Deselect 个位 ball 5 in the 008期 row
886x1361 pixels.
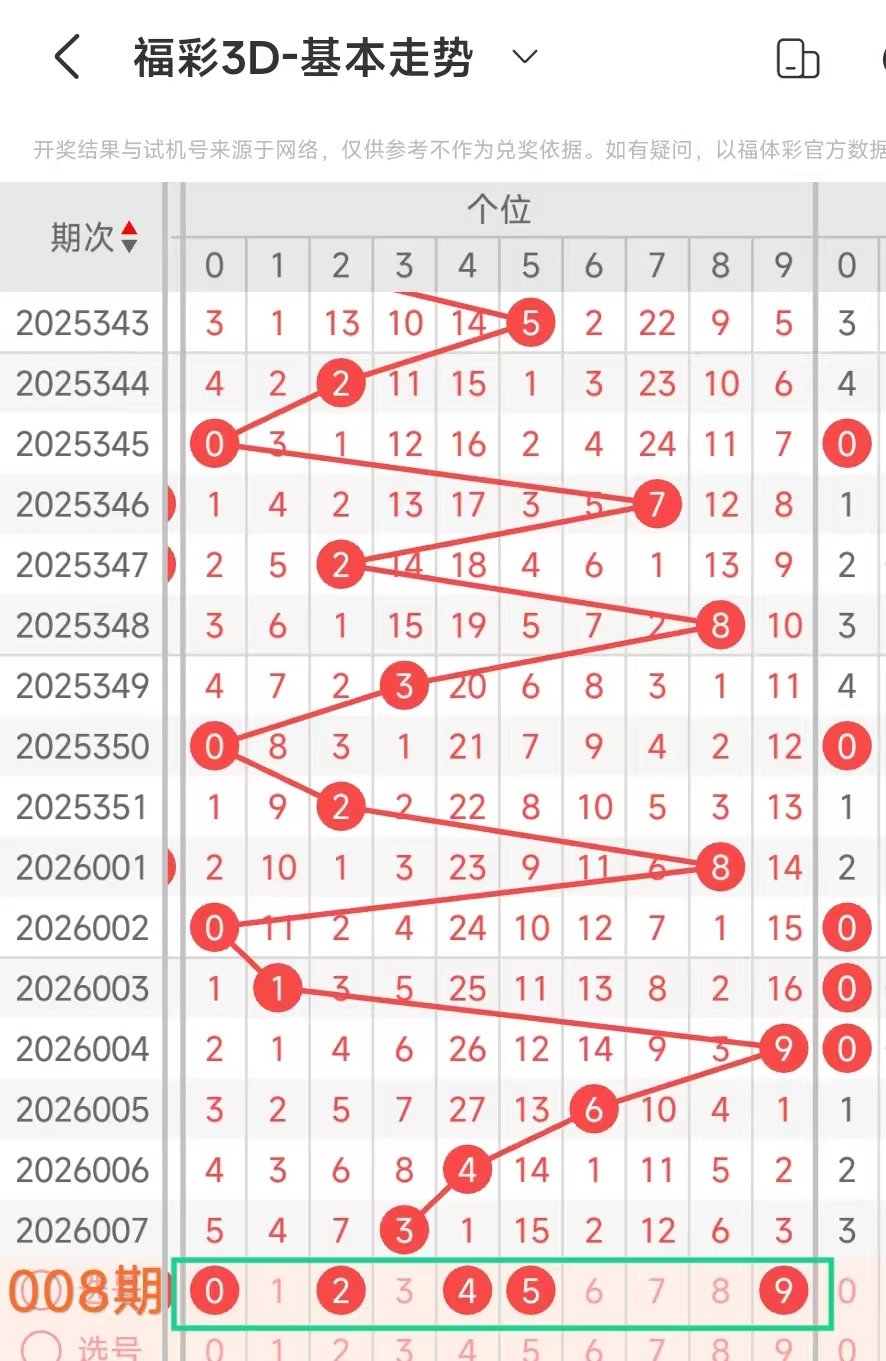(531, 1291)
